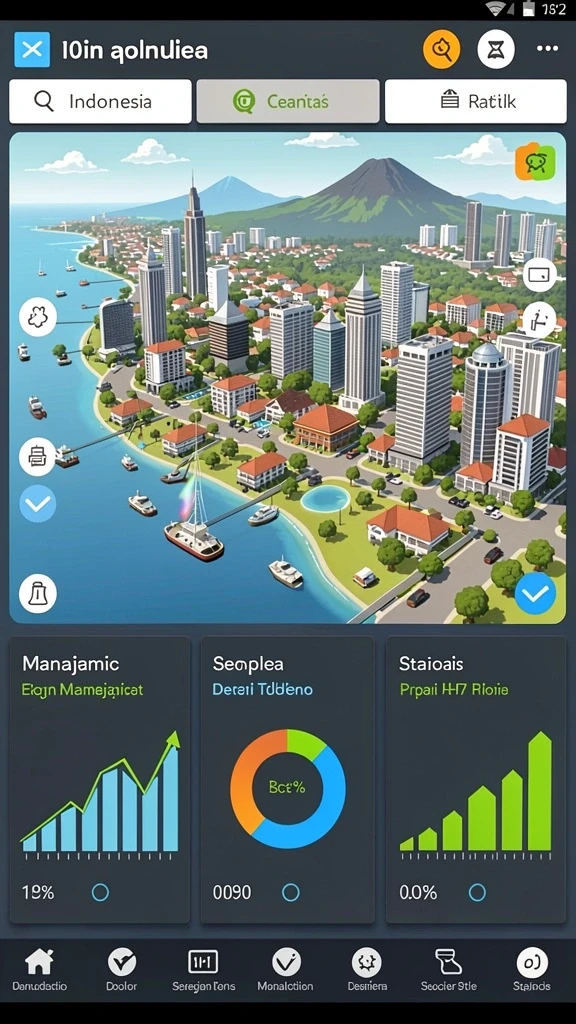Viewport: 576px width, 1024px height.
Task: Switch to the Seocler Stle bottom tab
Action: (x=449, y=970)
